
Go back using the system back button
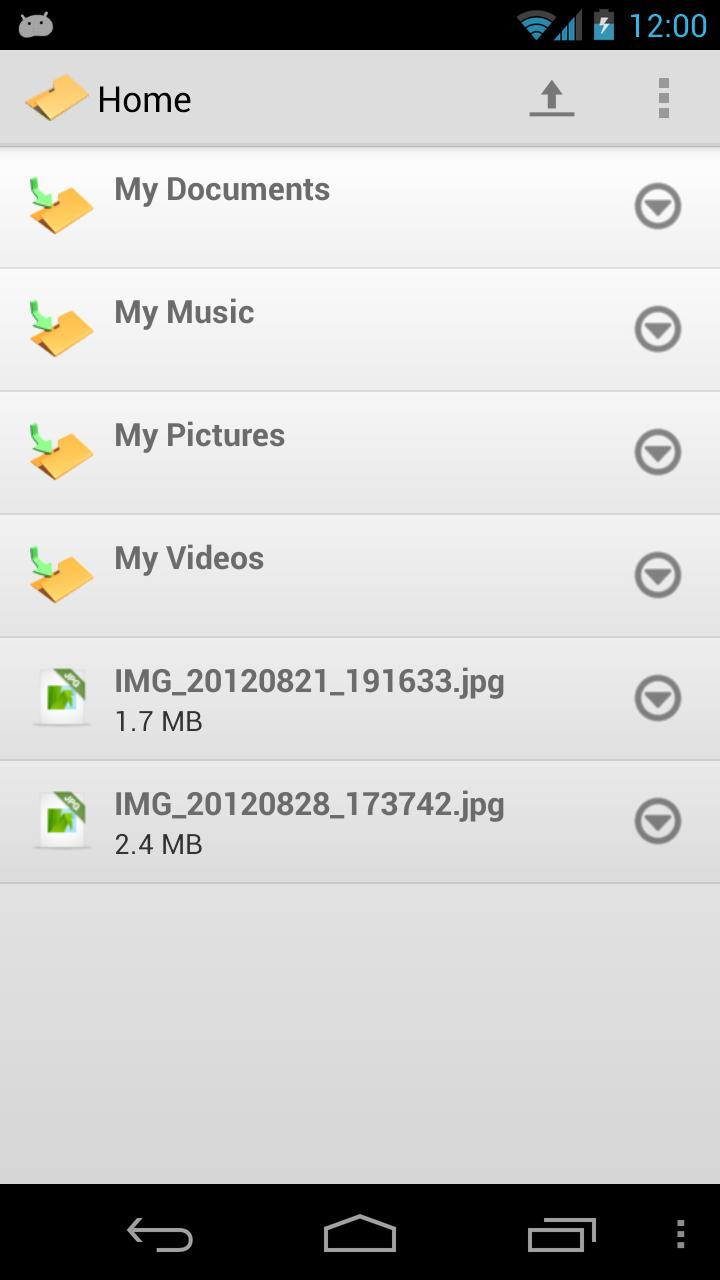[x=160, y=1234]
